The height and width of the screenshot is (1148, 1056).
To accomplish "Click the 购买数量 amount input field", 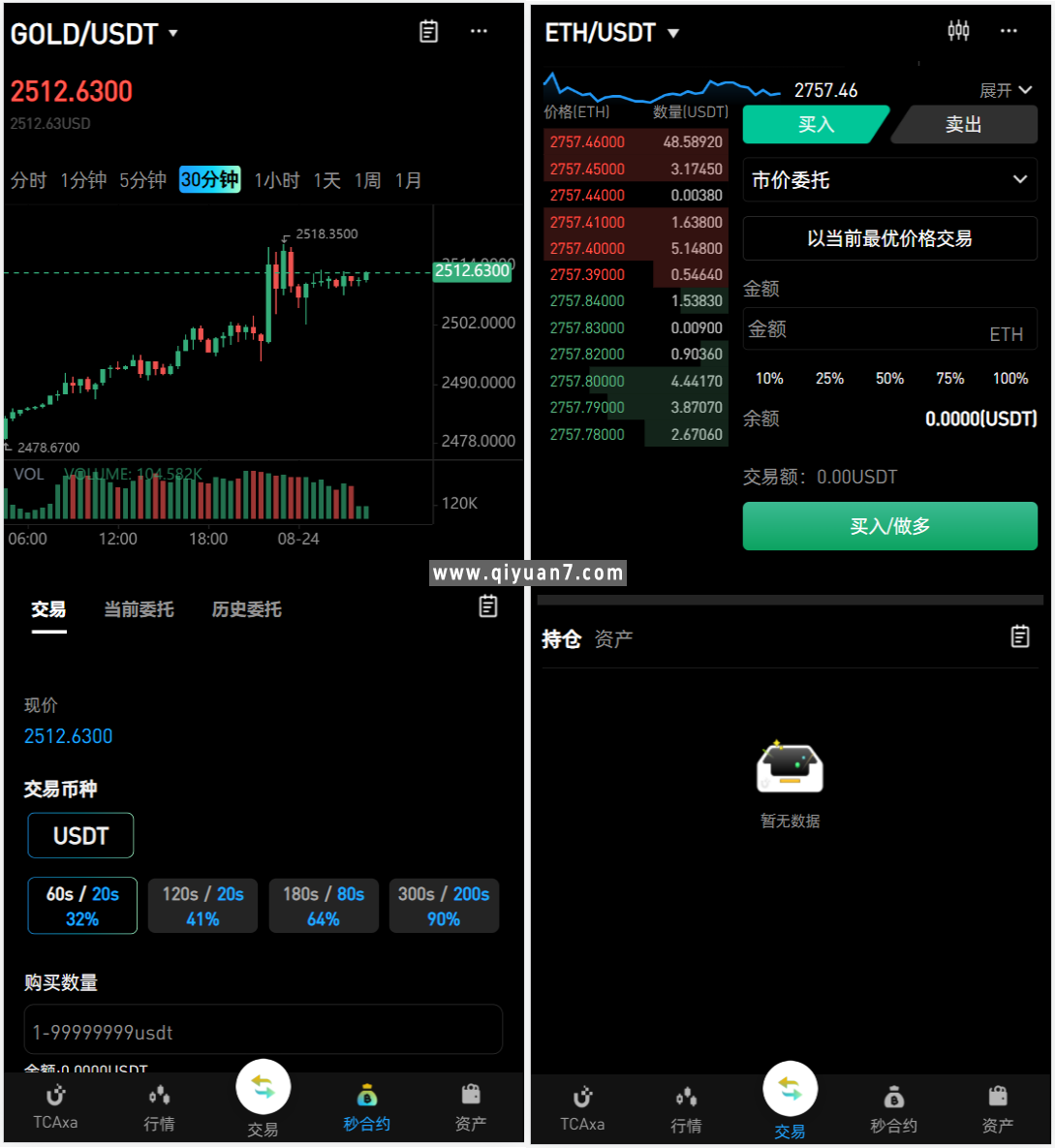I will (x=264, y=1029).
